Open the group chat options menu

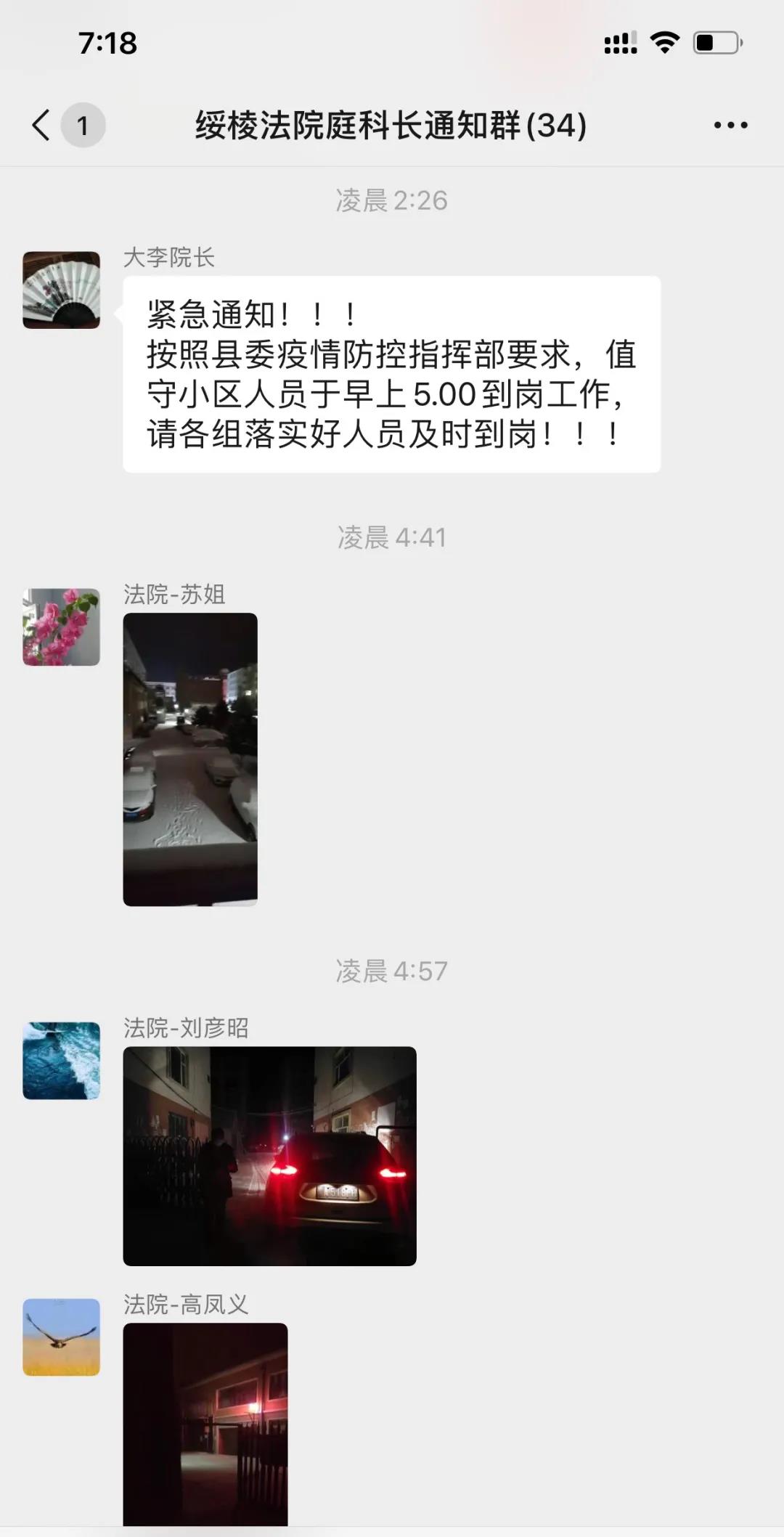point(730,126)
